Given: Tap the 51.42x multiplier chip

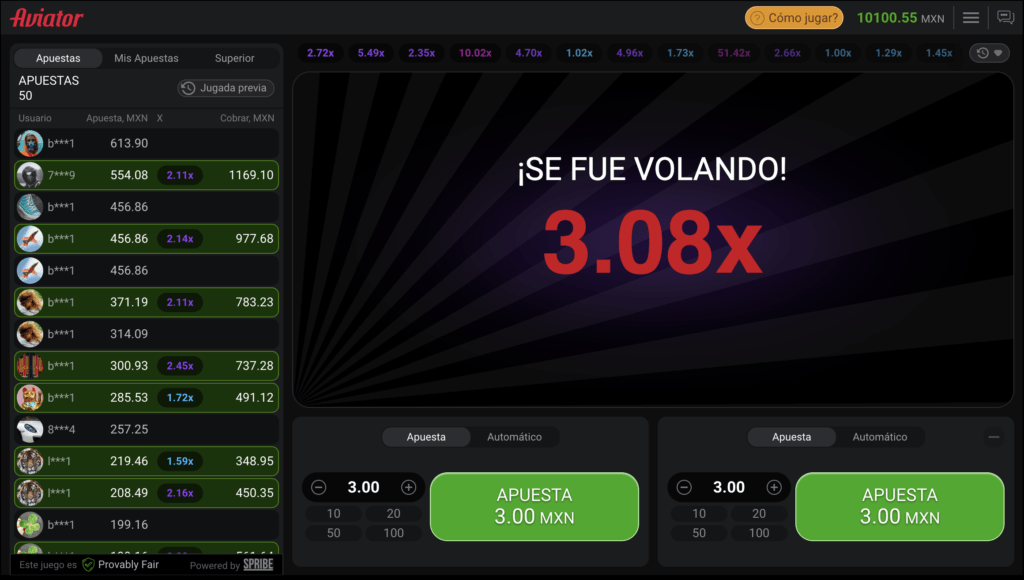Looking at the screenshot, I should [x=734, y=53].
